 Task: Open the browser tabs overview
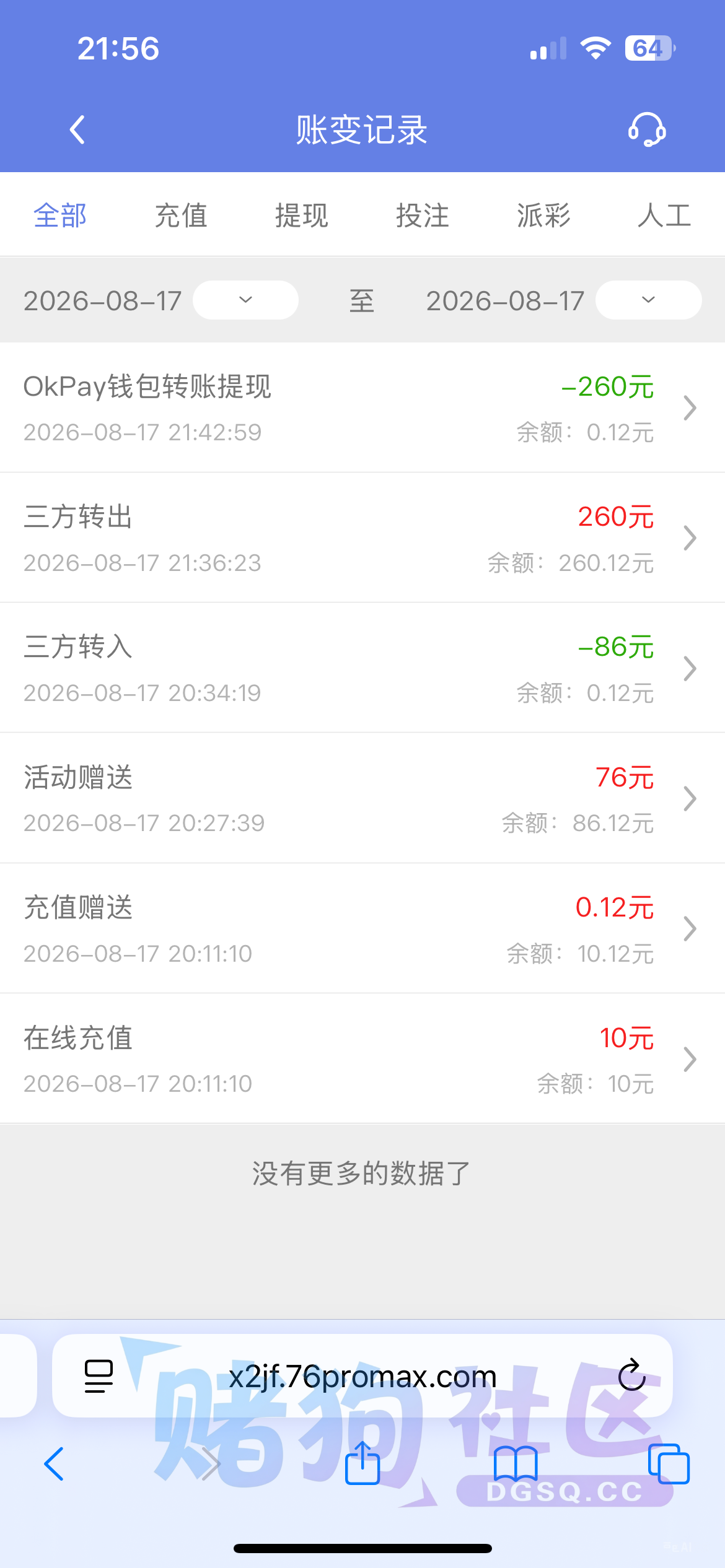pyautogui.click(x=669, y=1464)
